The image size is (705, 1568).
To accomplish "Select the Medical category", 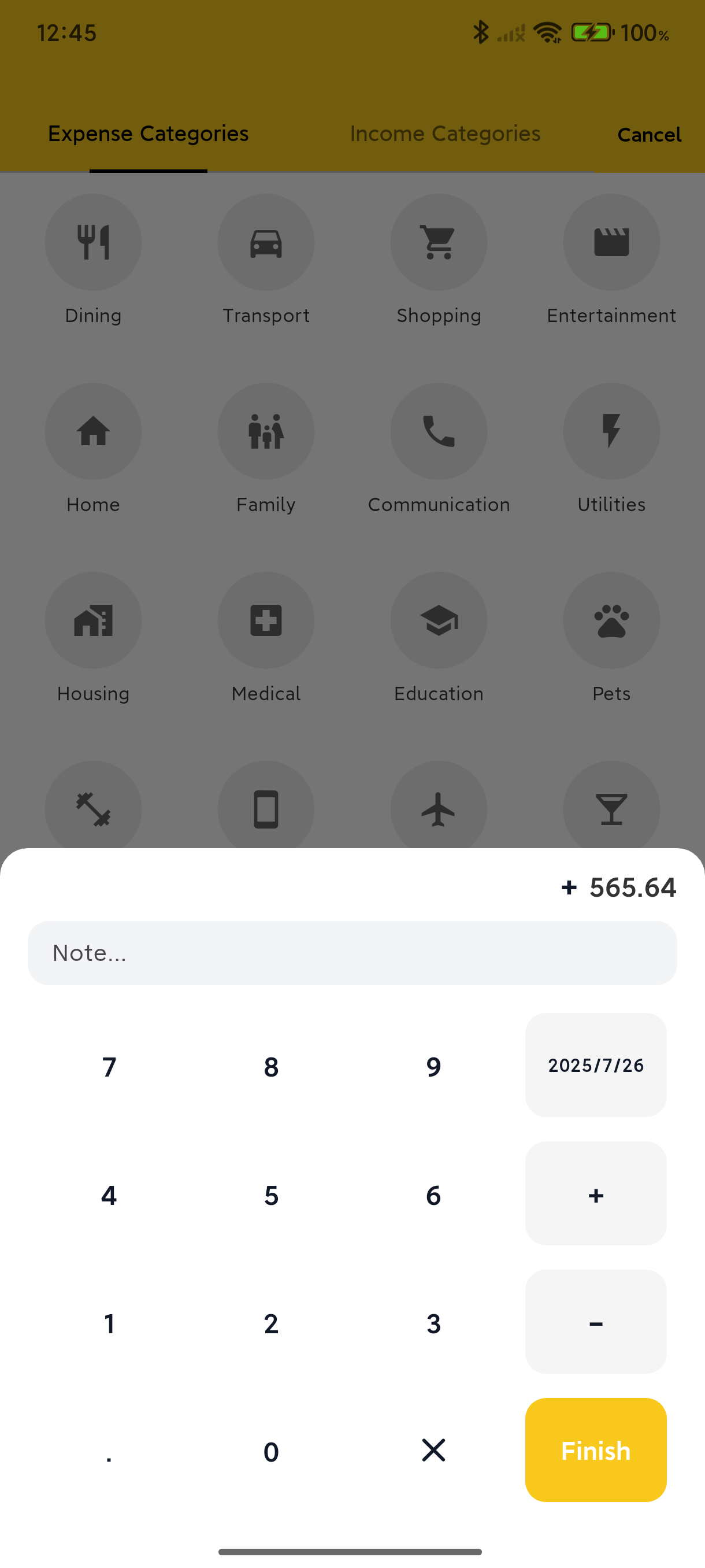I will tap(266, 620).
